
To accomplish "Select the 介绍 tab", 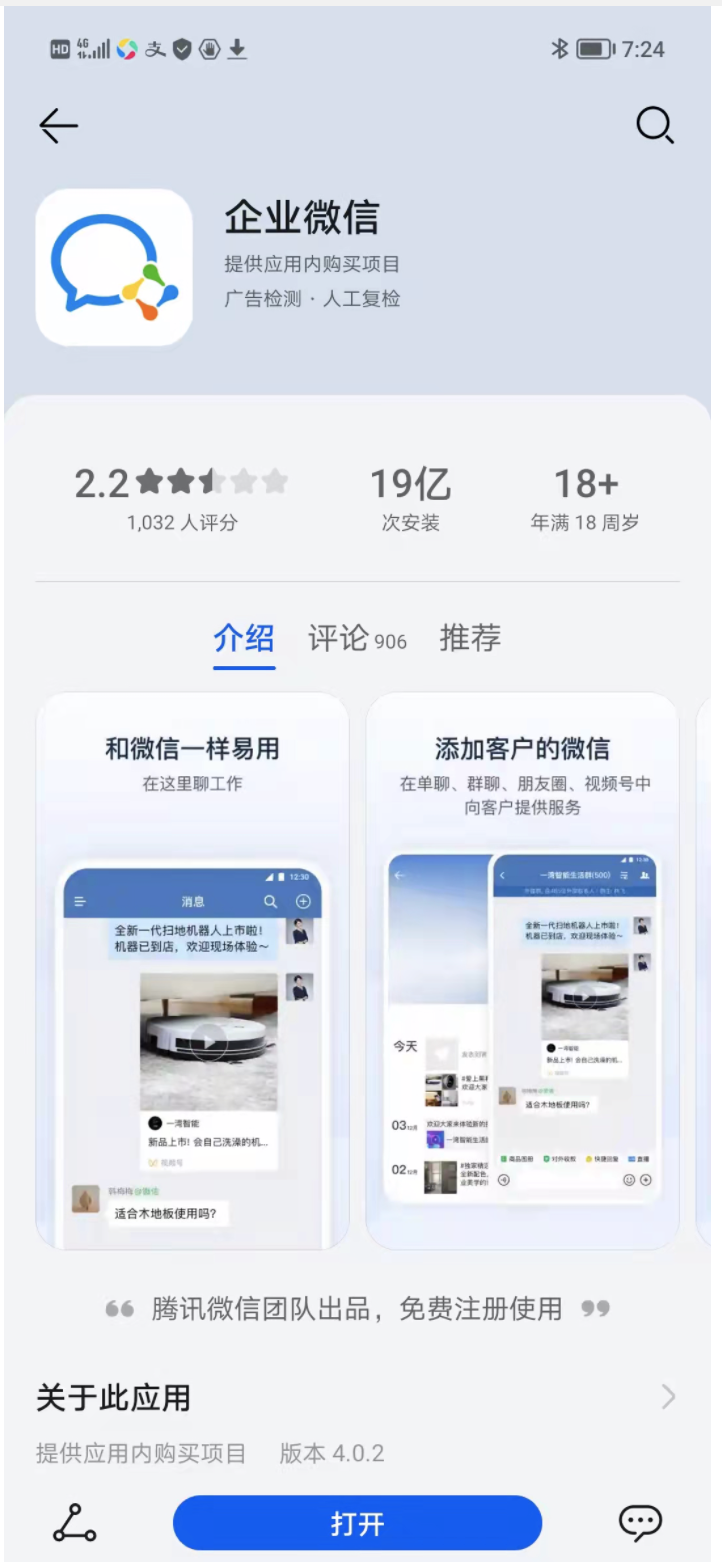I will tap(244, 638).
